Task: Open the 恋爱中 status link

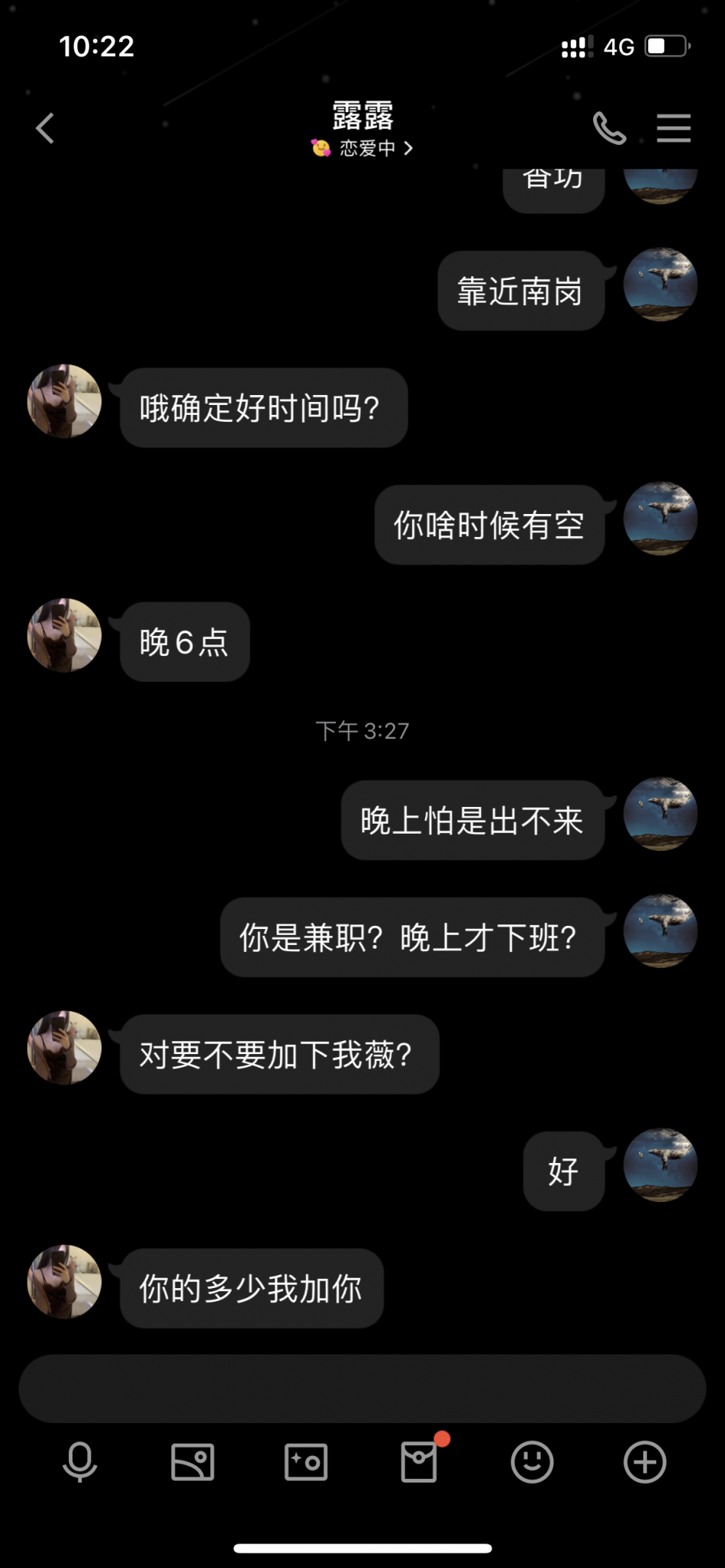Action: 363,148
